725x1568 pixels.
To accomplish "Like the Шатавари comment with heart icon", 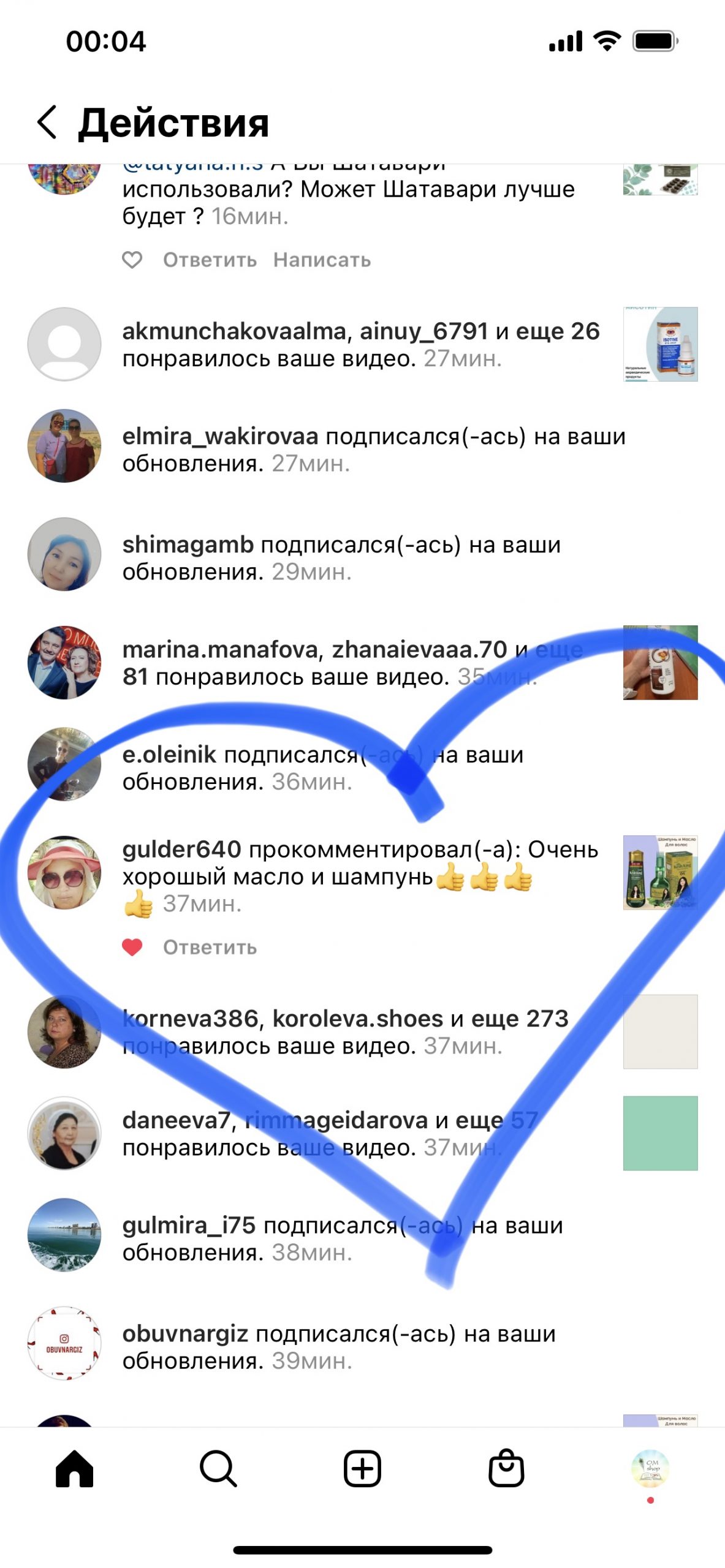I will [x=132, y=260].
